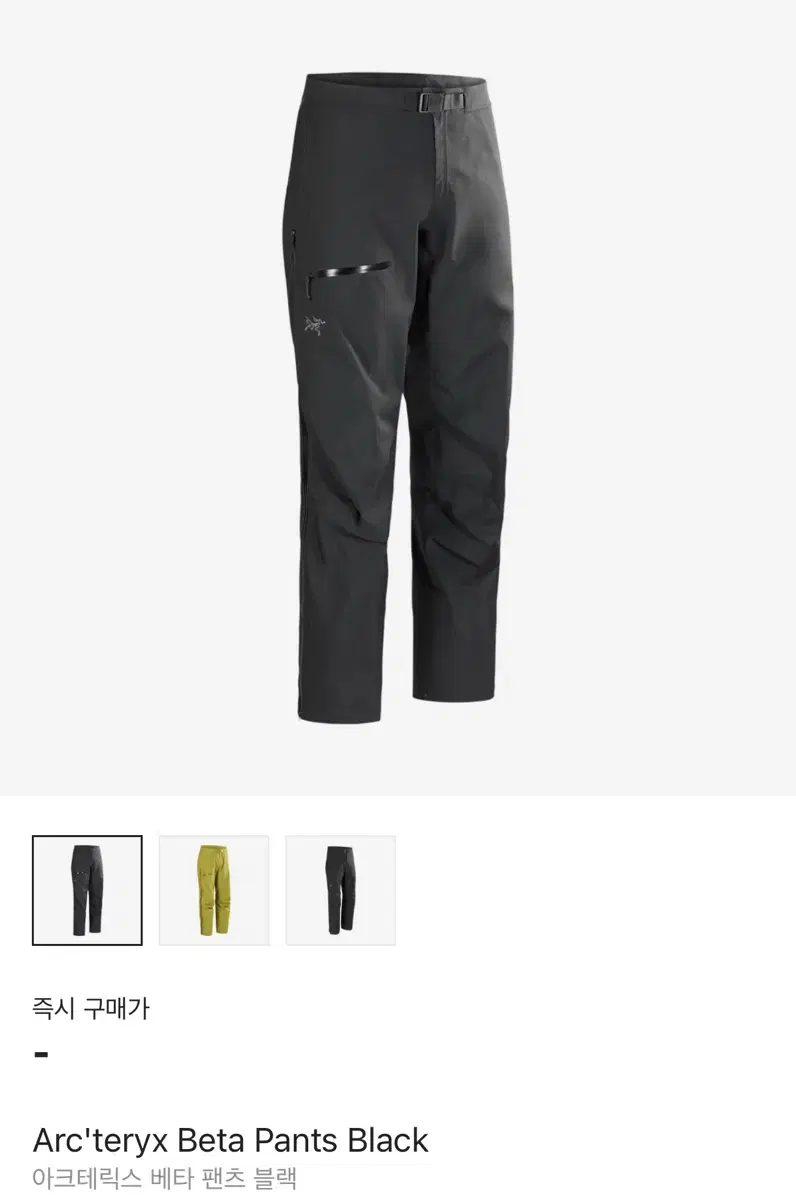Select the dash price placeholder below 즉시 구매가
The image size is (796, 1200).
click(x=40, y=1055)
